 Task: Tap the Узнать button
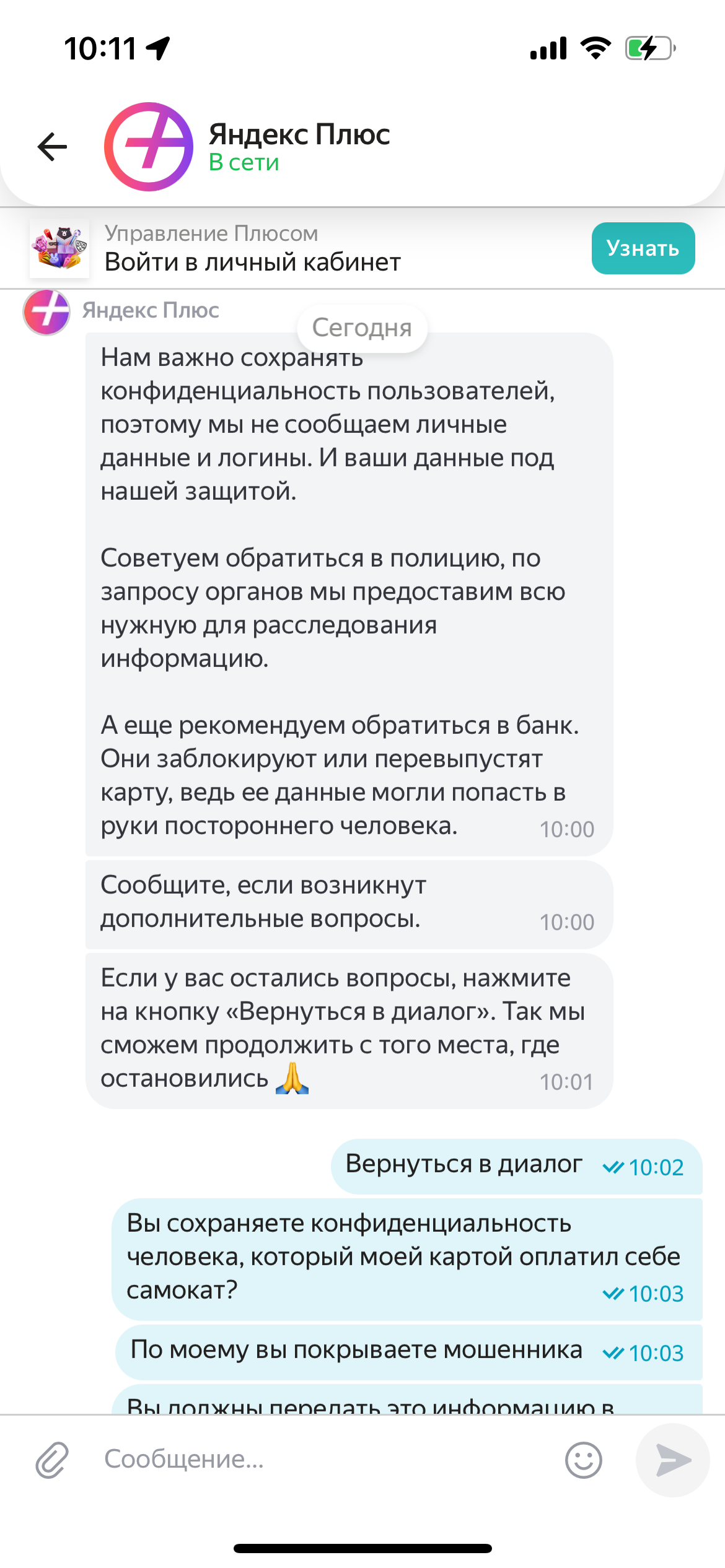pos(643,248)
